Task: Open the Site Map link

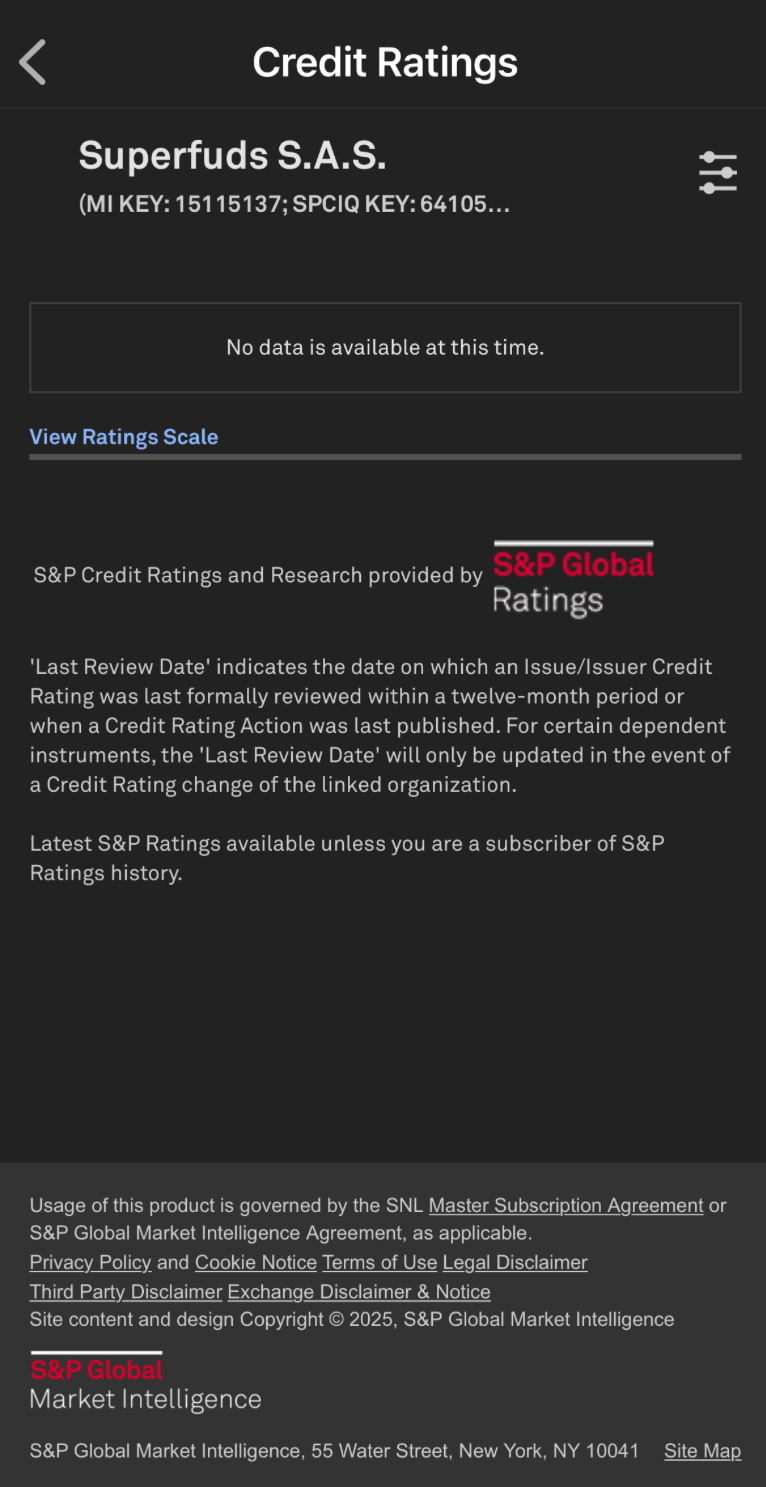Action: [x=703, y=1450]
